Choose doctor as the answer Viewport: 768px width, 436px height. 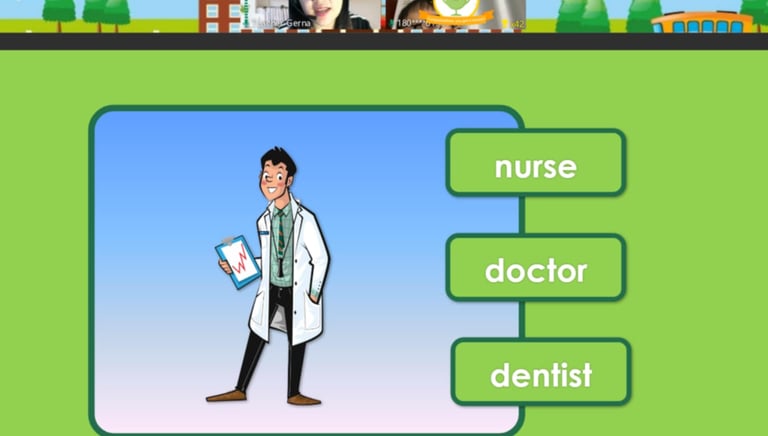[x=536, y=268]
